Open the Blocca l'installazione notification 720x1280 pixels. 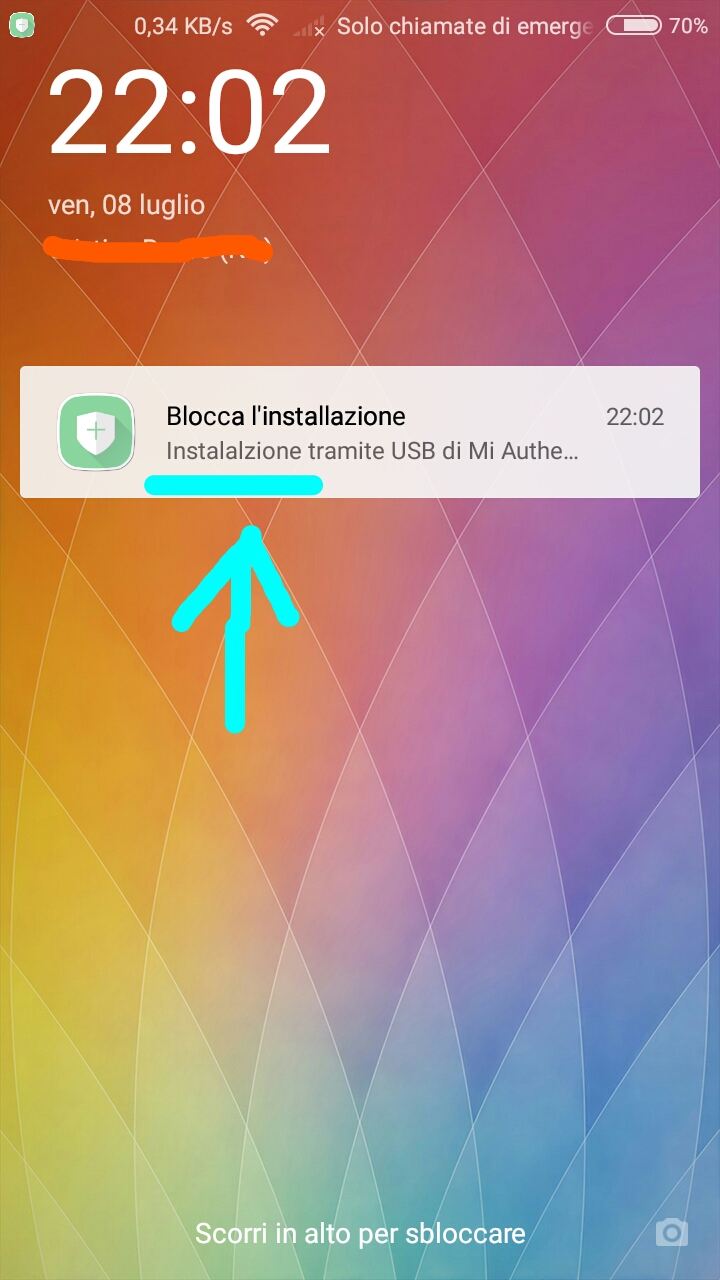(360, 432)
